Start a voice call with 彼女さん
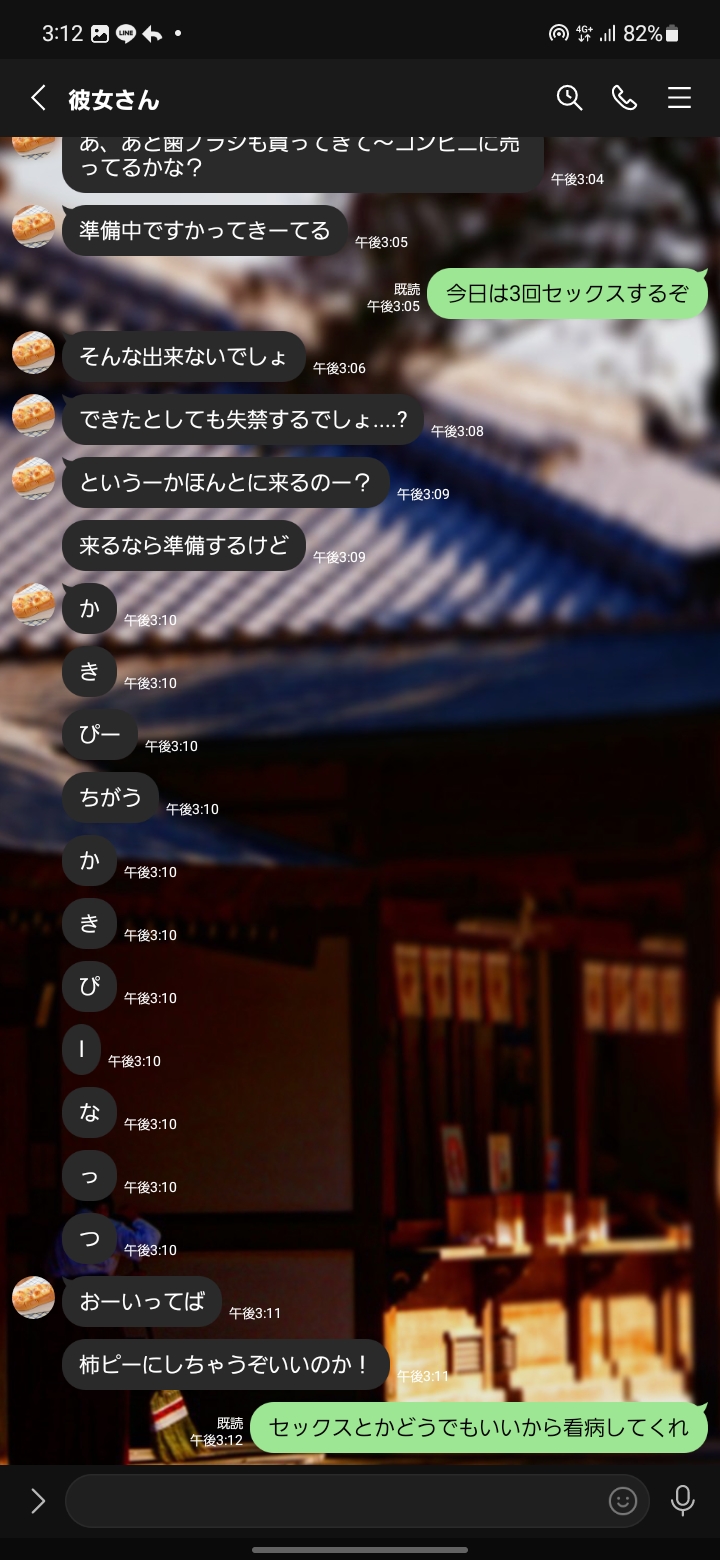The width and height of the screenshot is (720, 1560). click(x=624, y=98)
